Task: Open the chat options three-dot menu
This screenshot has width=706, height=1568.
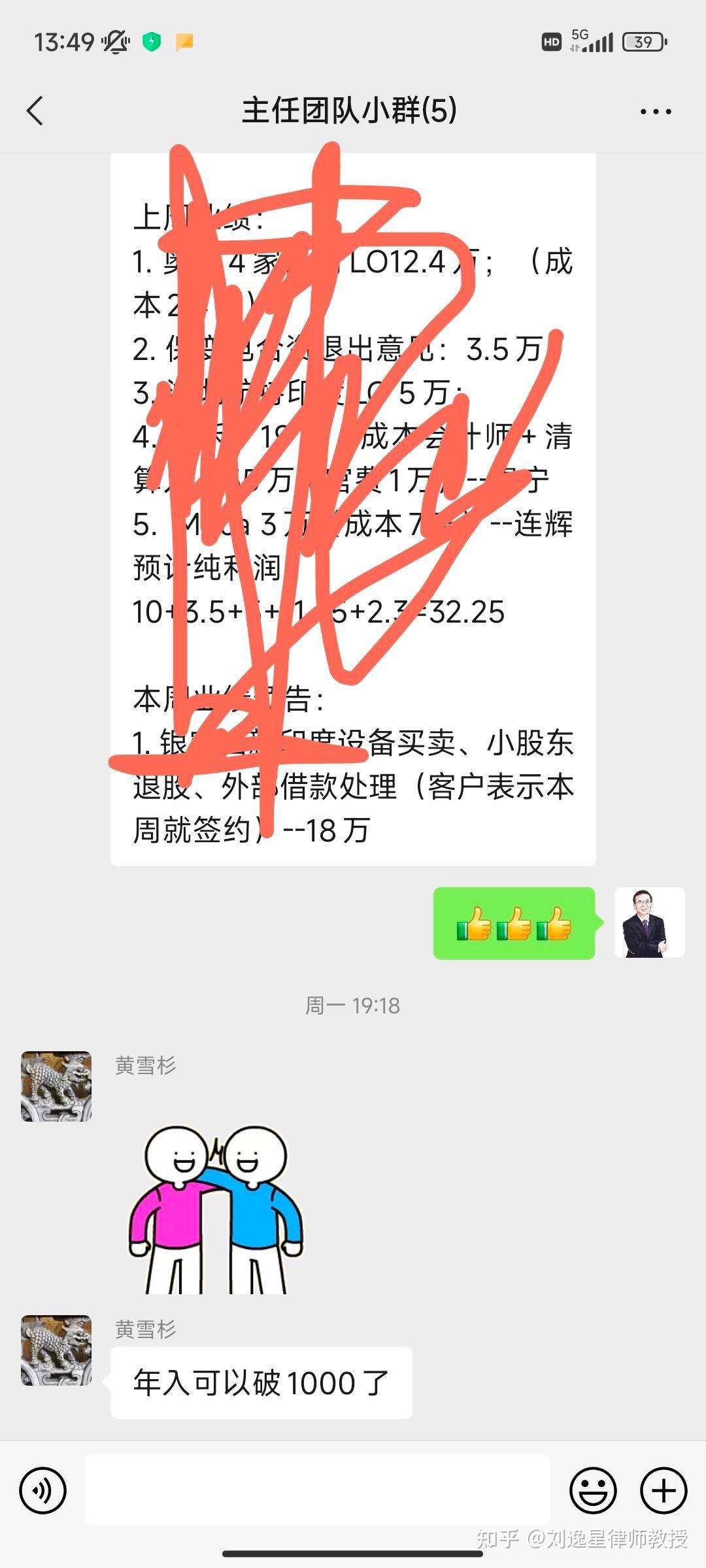Action: [656, 112]
